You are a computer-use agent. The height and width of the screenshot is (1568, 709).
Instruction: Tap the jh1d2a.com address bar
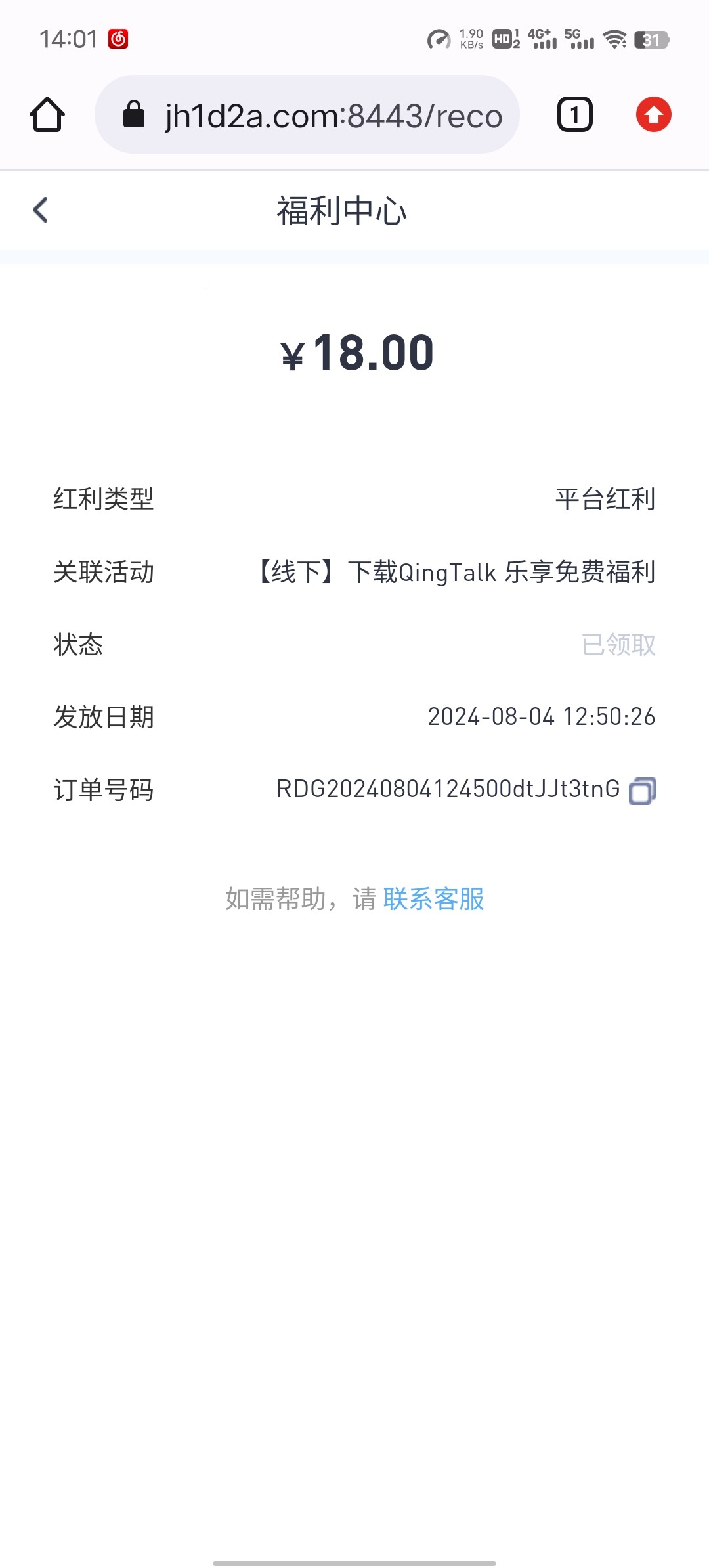click(x=307, y=114)
